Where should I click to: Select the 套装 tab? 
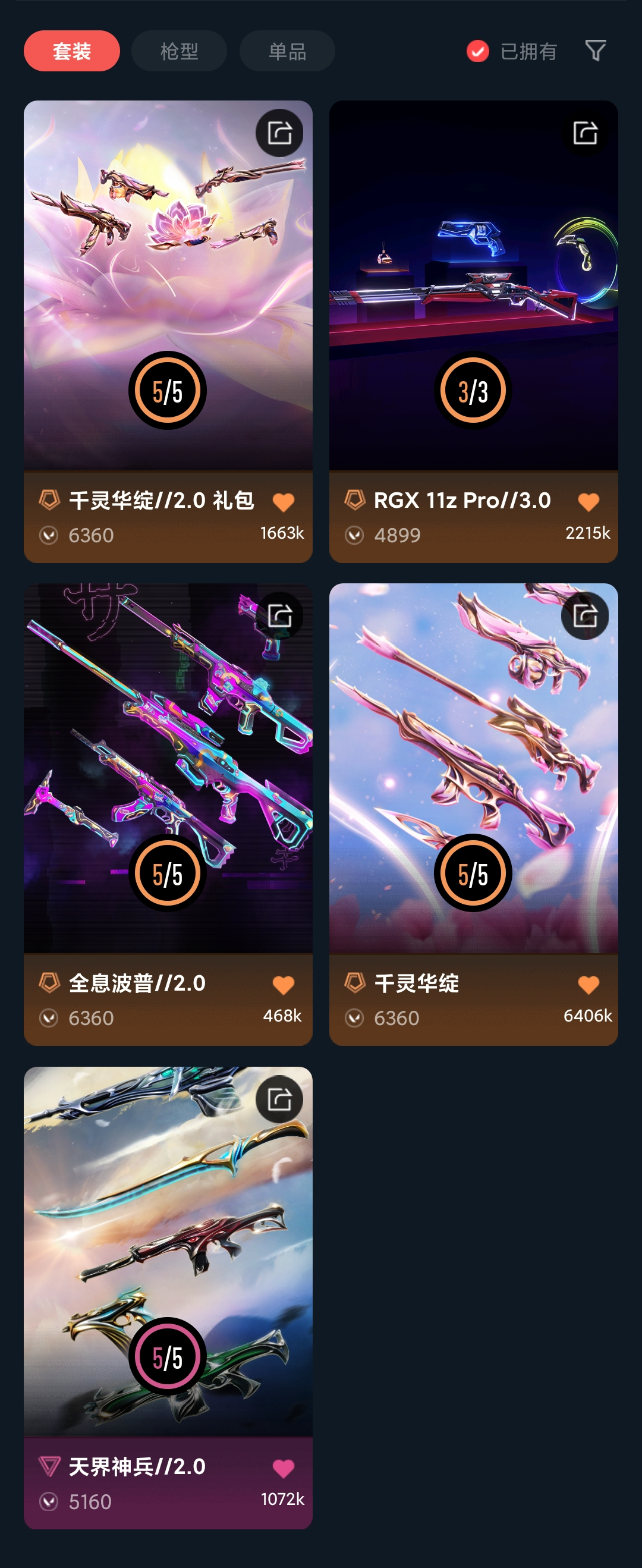click(71, 51)
